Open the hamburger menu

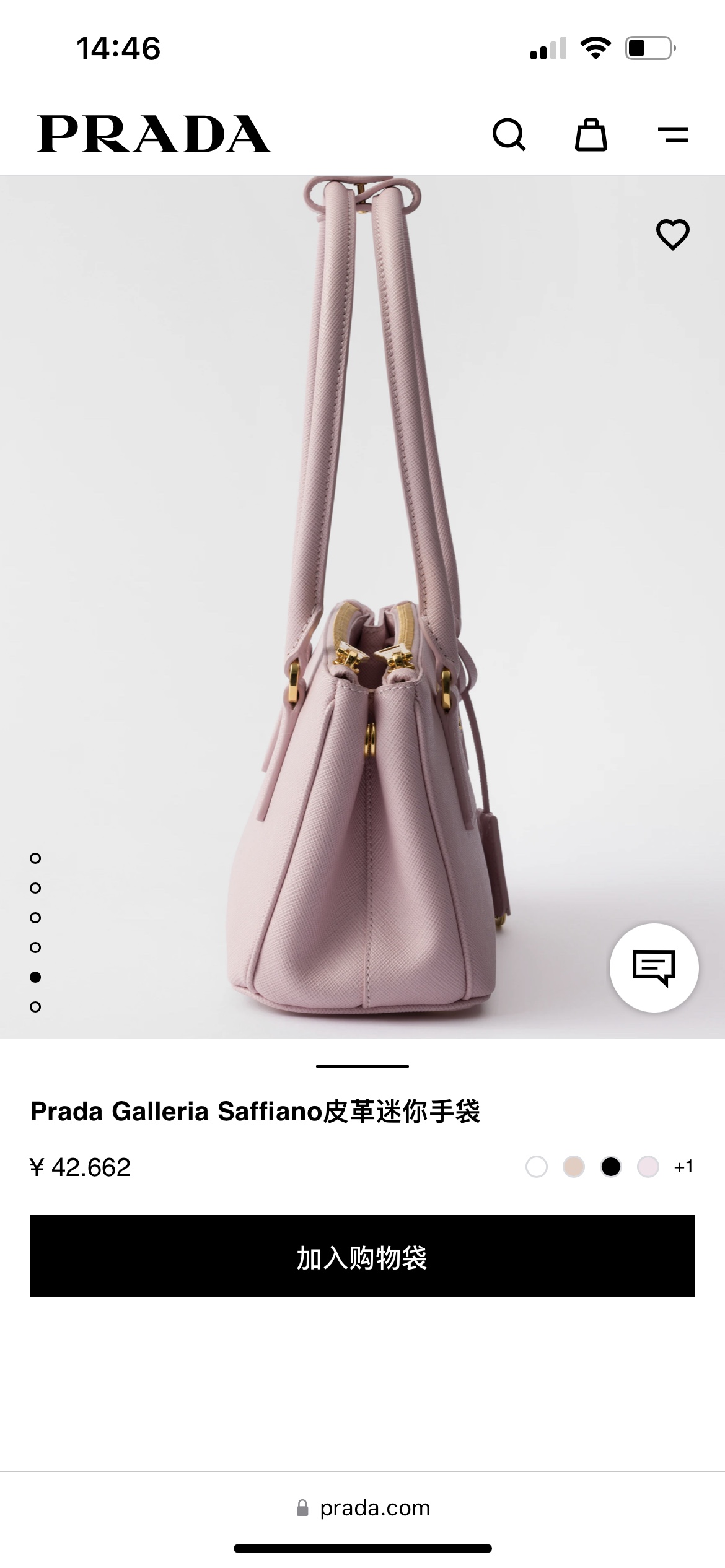672,134
